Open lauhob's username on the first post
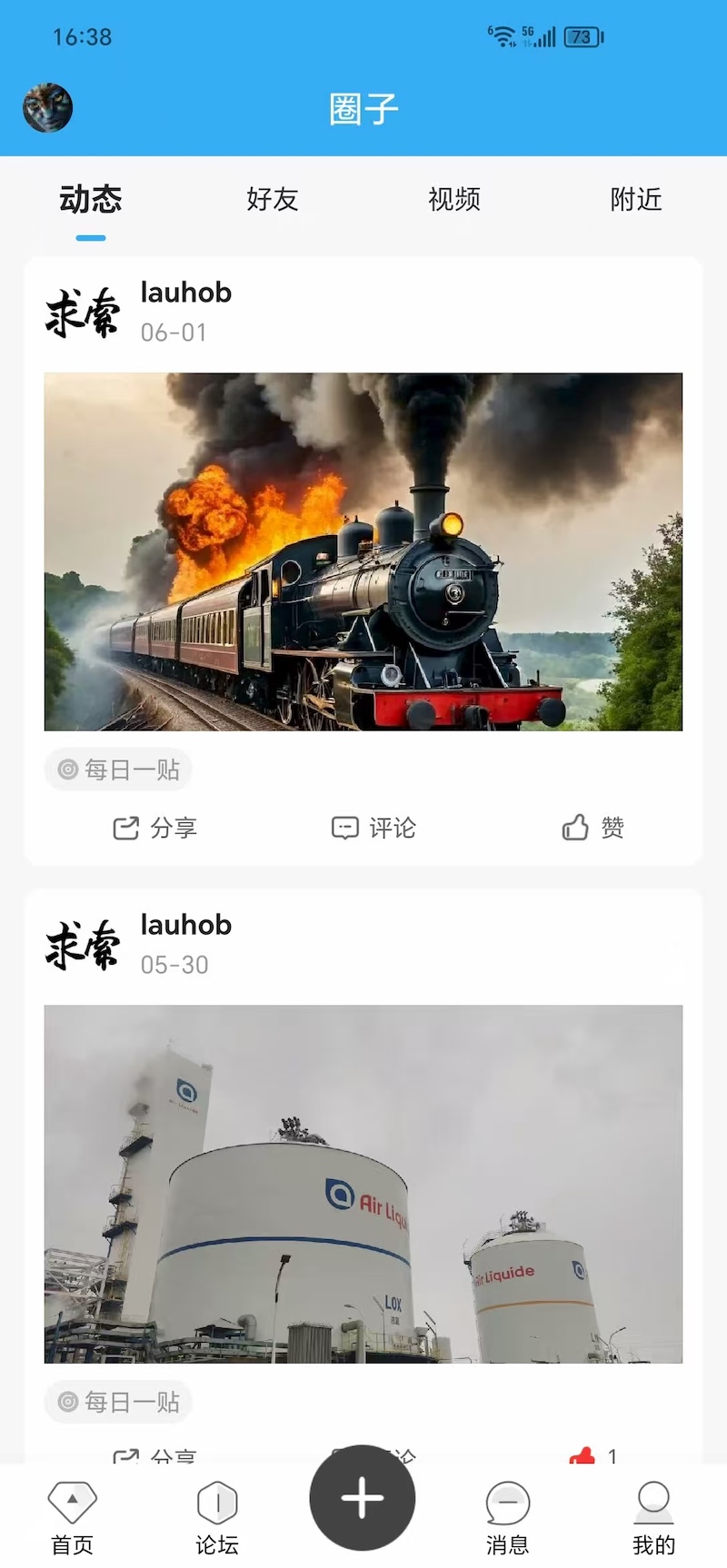This screenshot has width=727, height=1568. [184, 293]
